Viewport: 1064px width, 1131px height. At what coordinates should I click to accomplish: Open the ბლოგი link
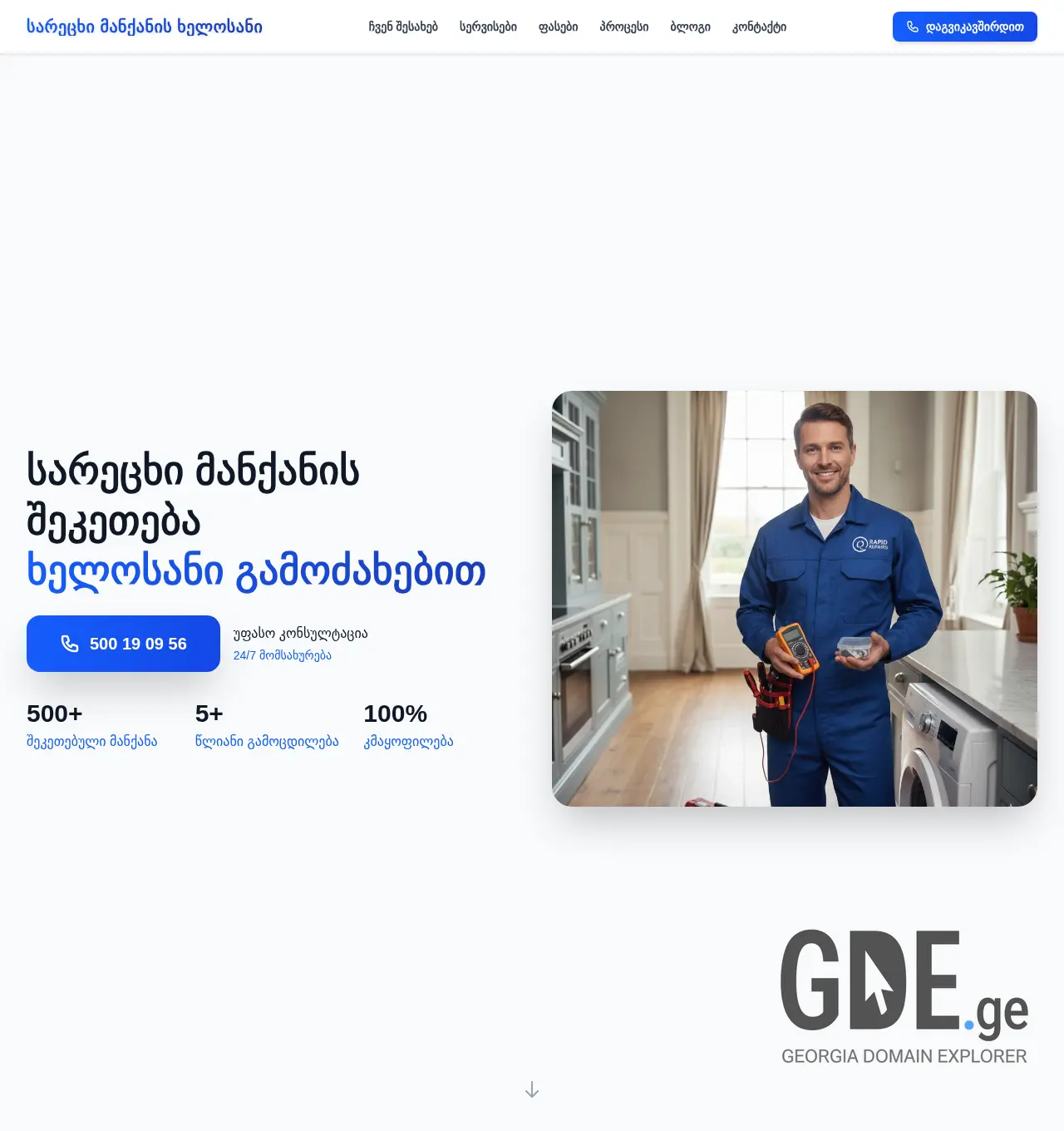point(690,27)
